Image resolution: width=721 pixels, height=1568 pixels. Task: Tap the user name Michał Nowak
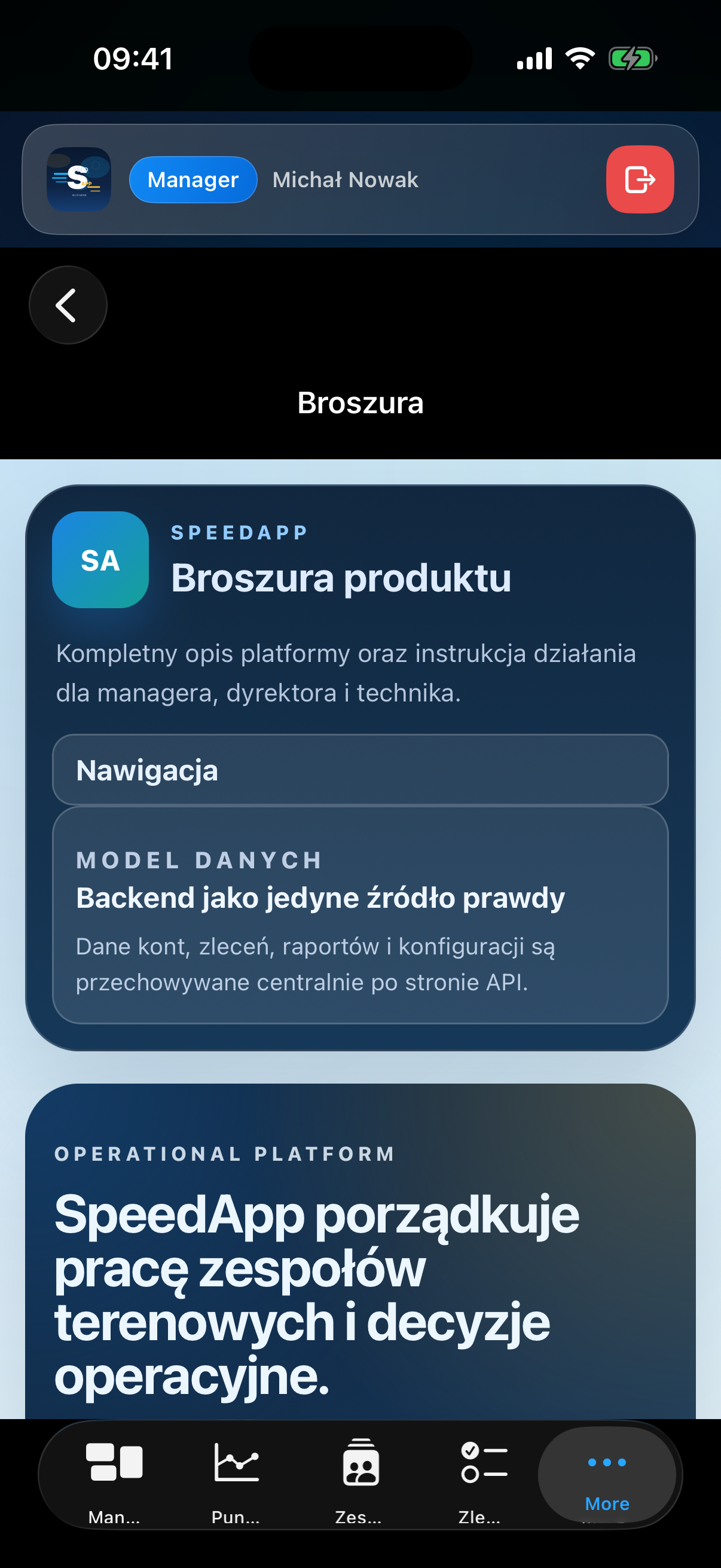point(345,179)
